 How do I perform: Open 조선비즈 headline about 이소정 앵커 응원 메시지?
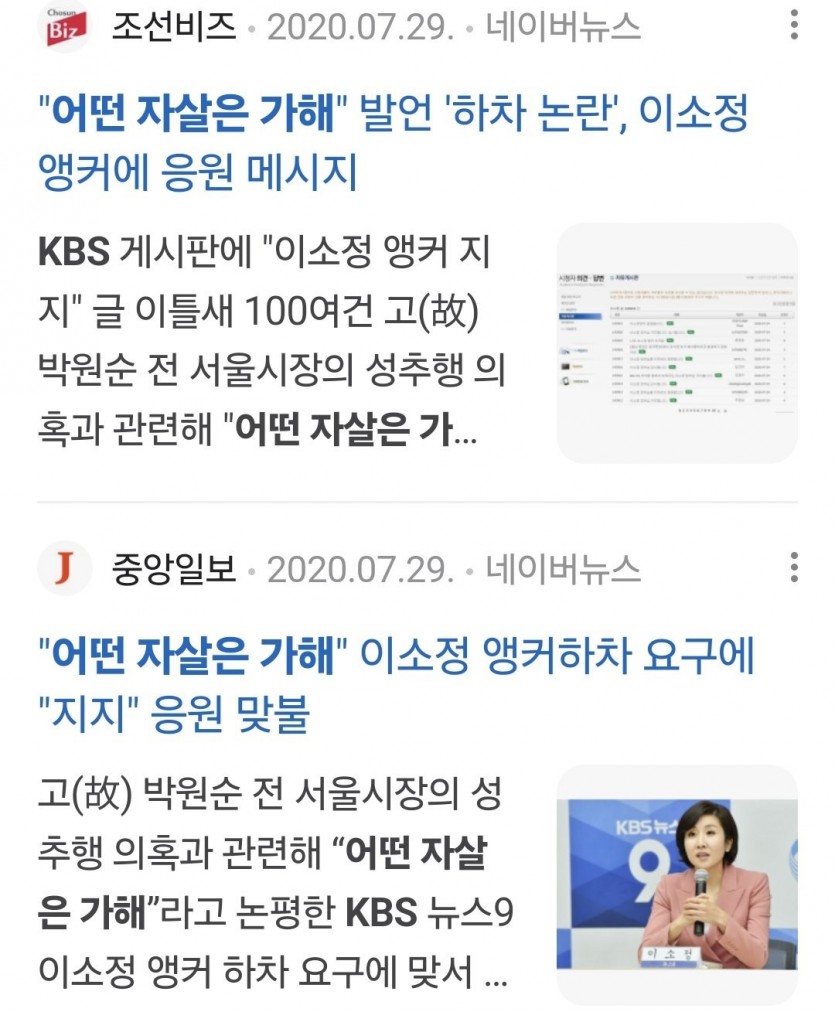[394, 145]
